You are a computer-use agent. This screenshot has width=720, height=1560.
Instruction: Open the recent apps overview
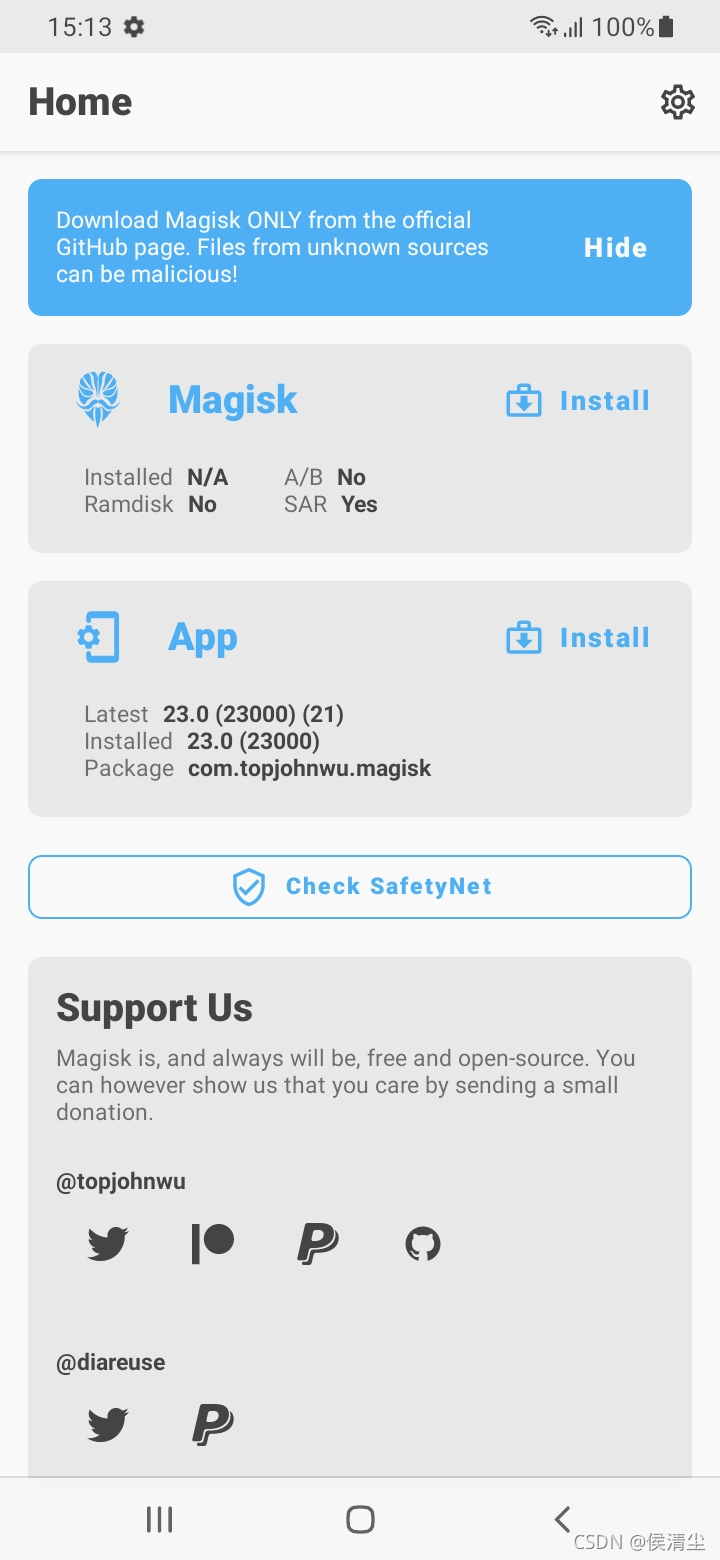(x=159, y=1520)
